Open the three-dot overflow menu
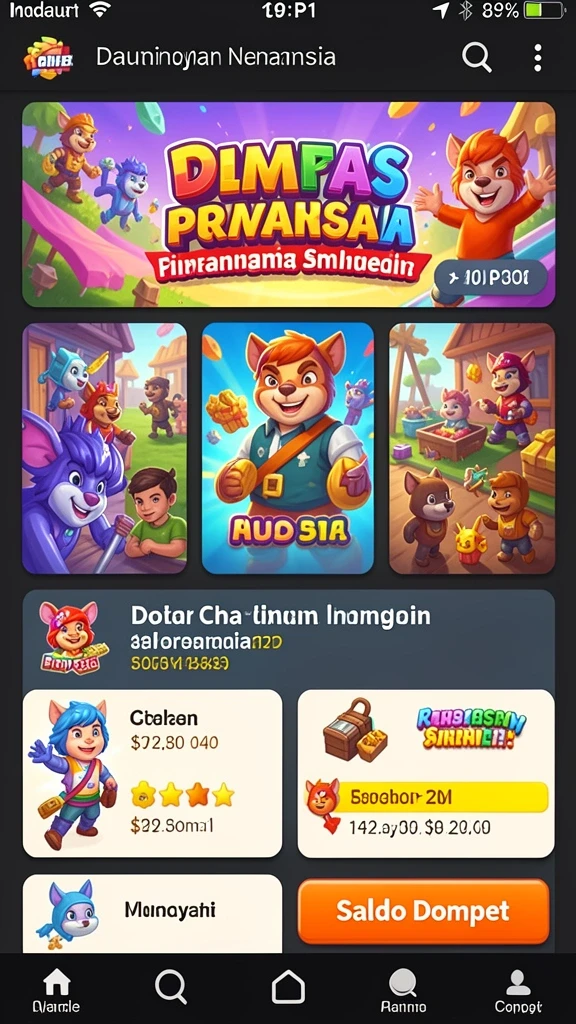This screenshot has height=1024, width=576. coord(537,57)
